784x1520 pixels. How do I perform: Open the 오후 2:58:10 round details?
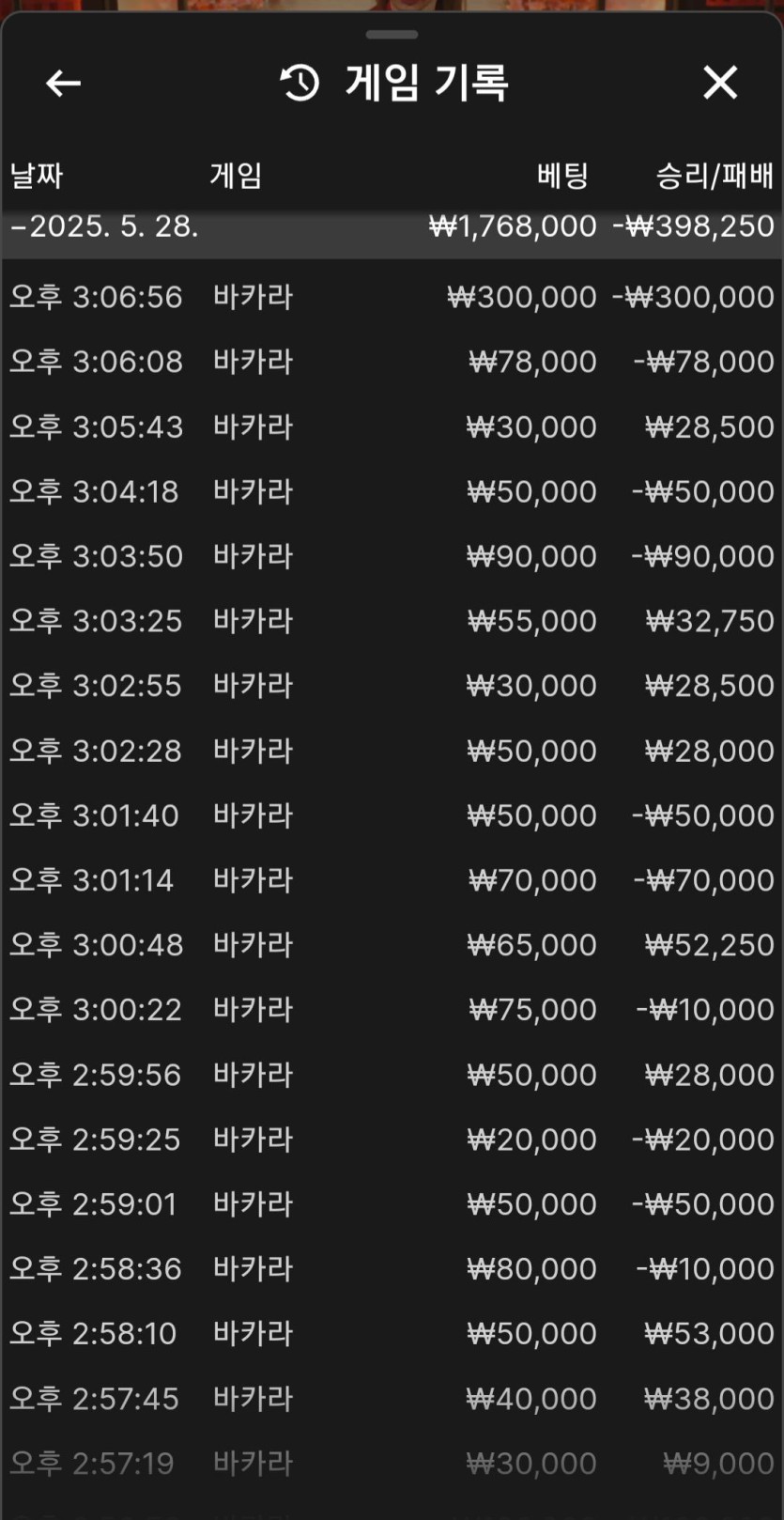pyautogui.click(x=392, y=1333)
